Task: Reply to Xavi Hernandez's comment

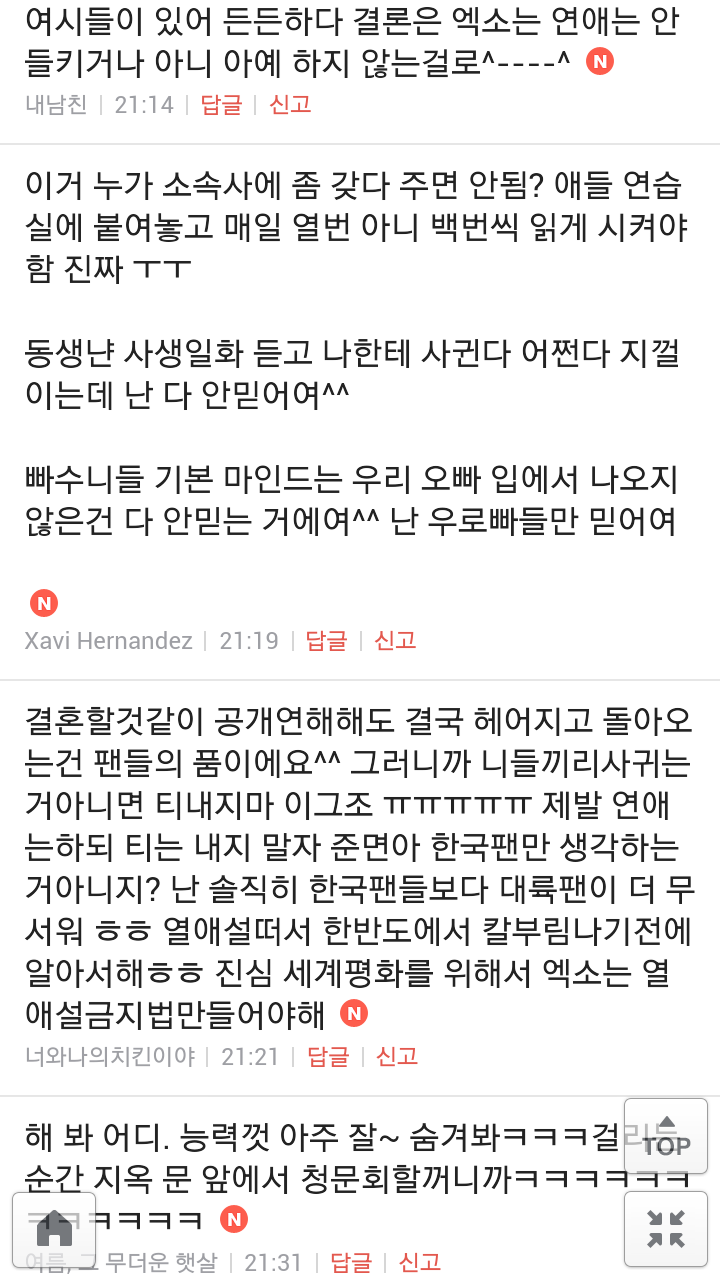Action: pos(326,640)
